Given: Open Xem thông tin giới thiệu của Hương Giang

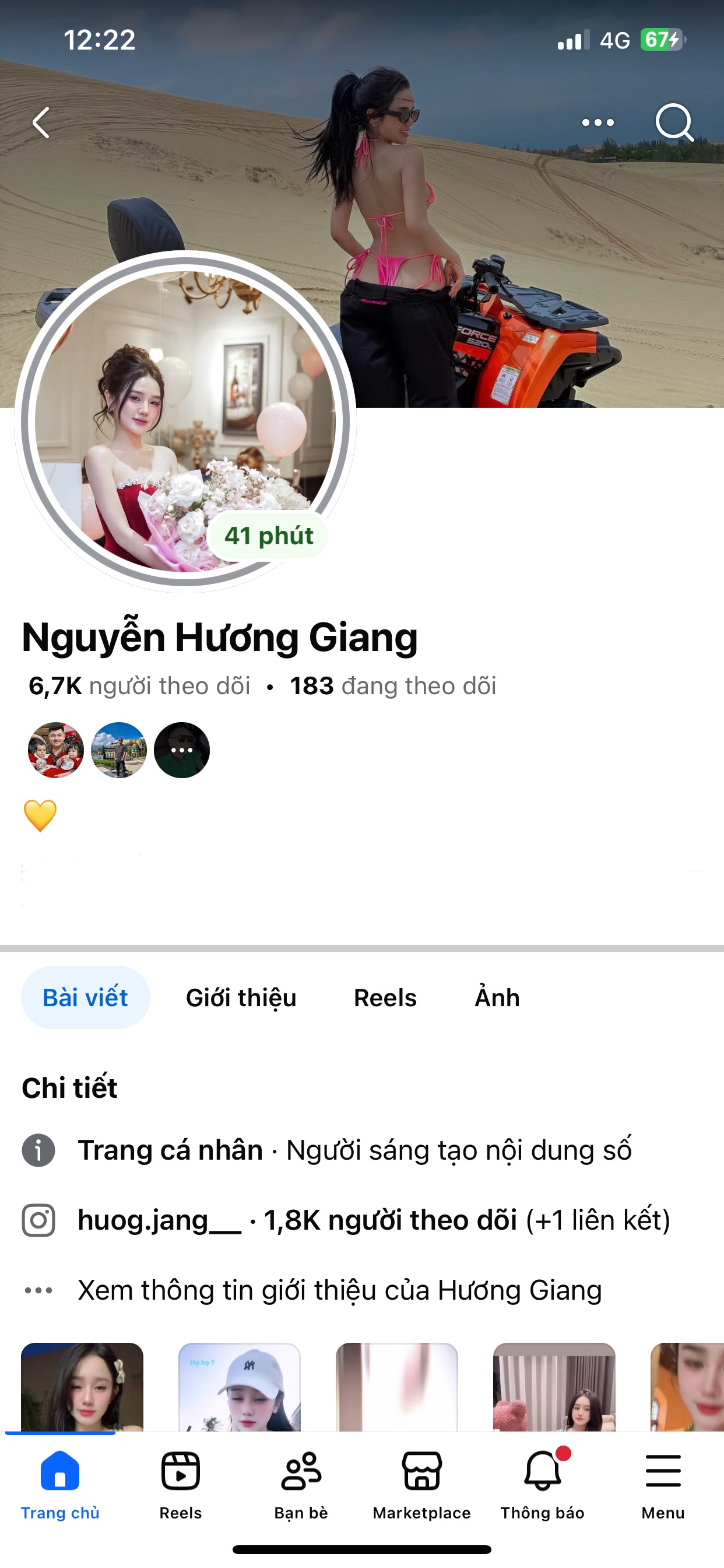Looking at the screenshot, I should 339,1290.
